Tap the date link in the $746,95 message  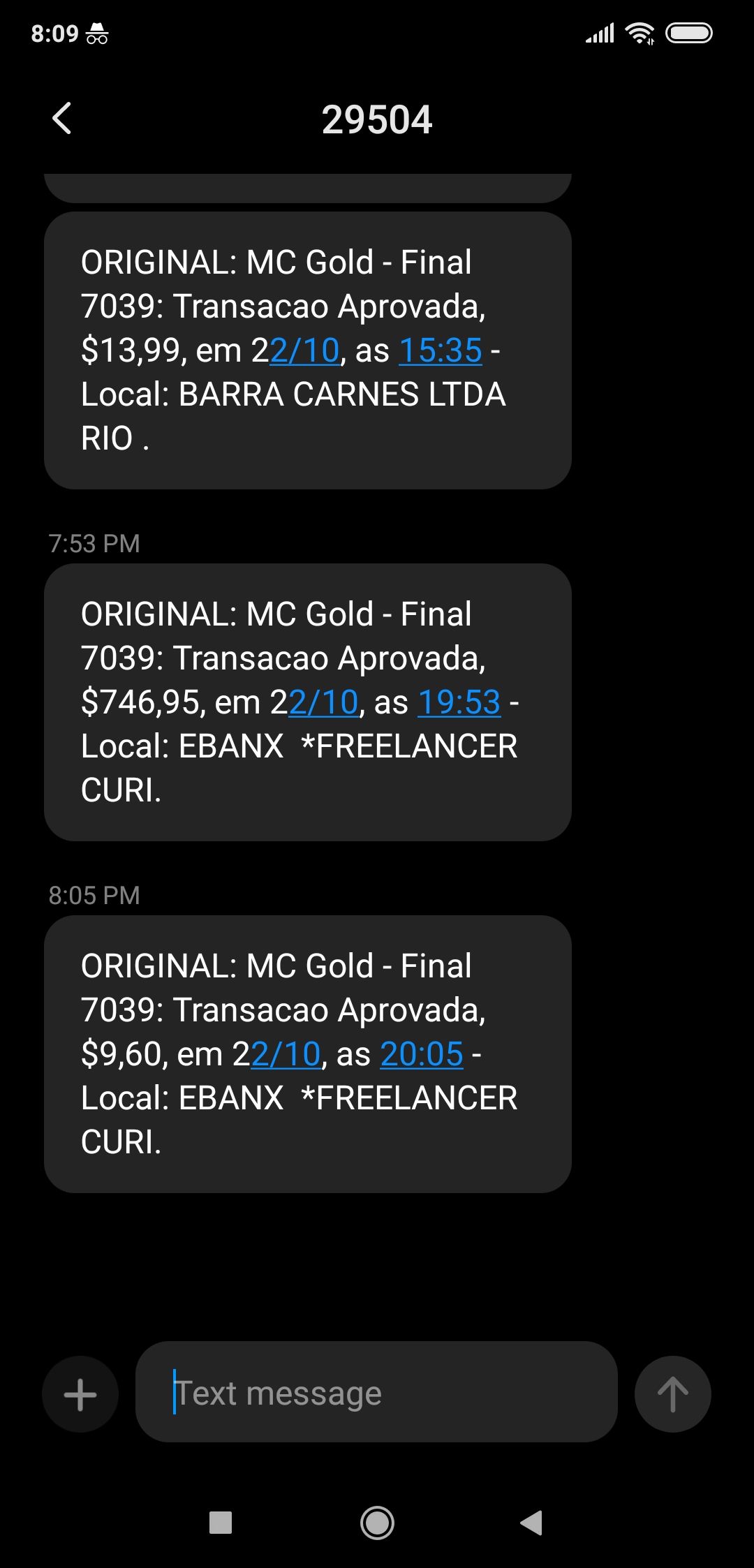tap(323, 702)
